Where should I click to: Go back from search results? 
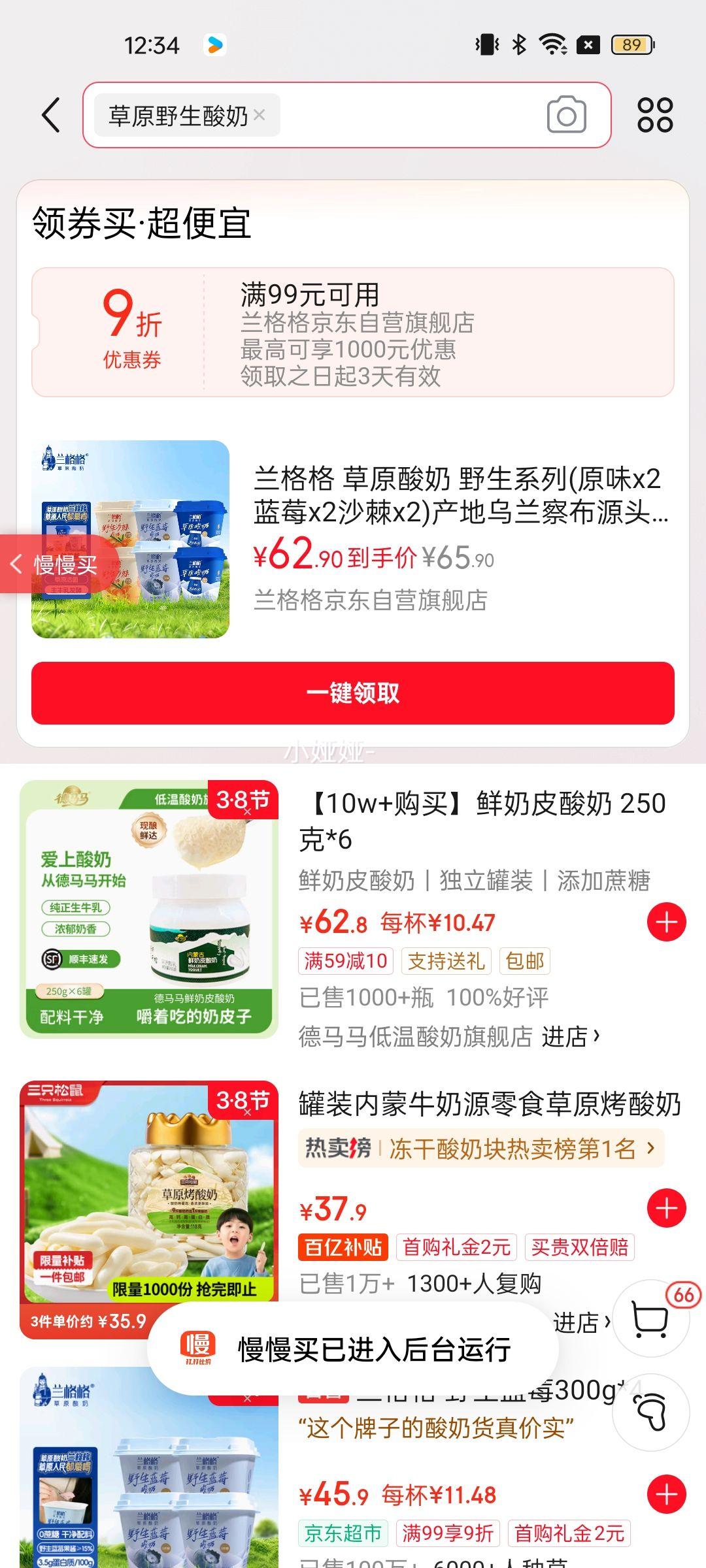tap(51, 116)
